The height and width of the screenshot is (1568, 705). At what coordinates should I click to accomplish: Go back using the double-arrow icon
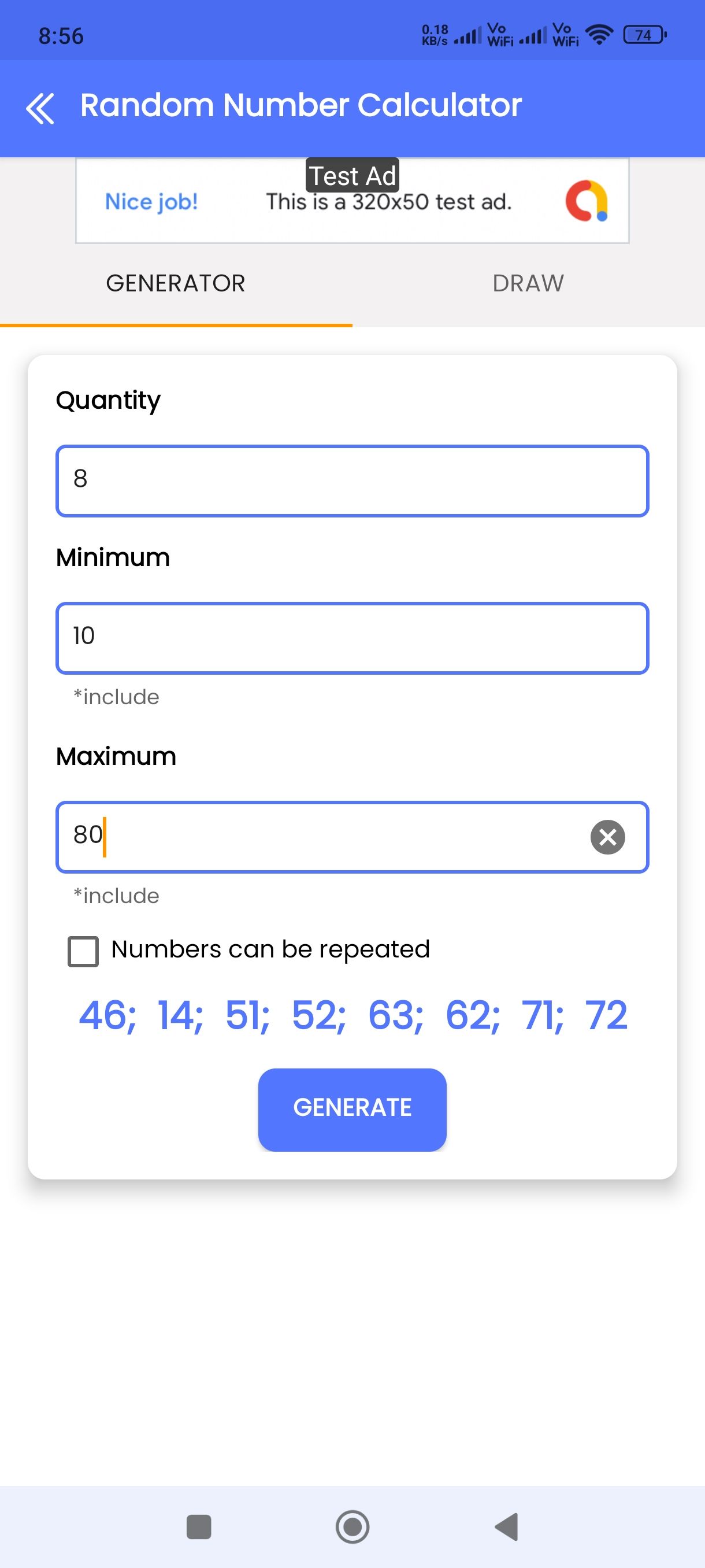tap(40, 108)
